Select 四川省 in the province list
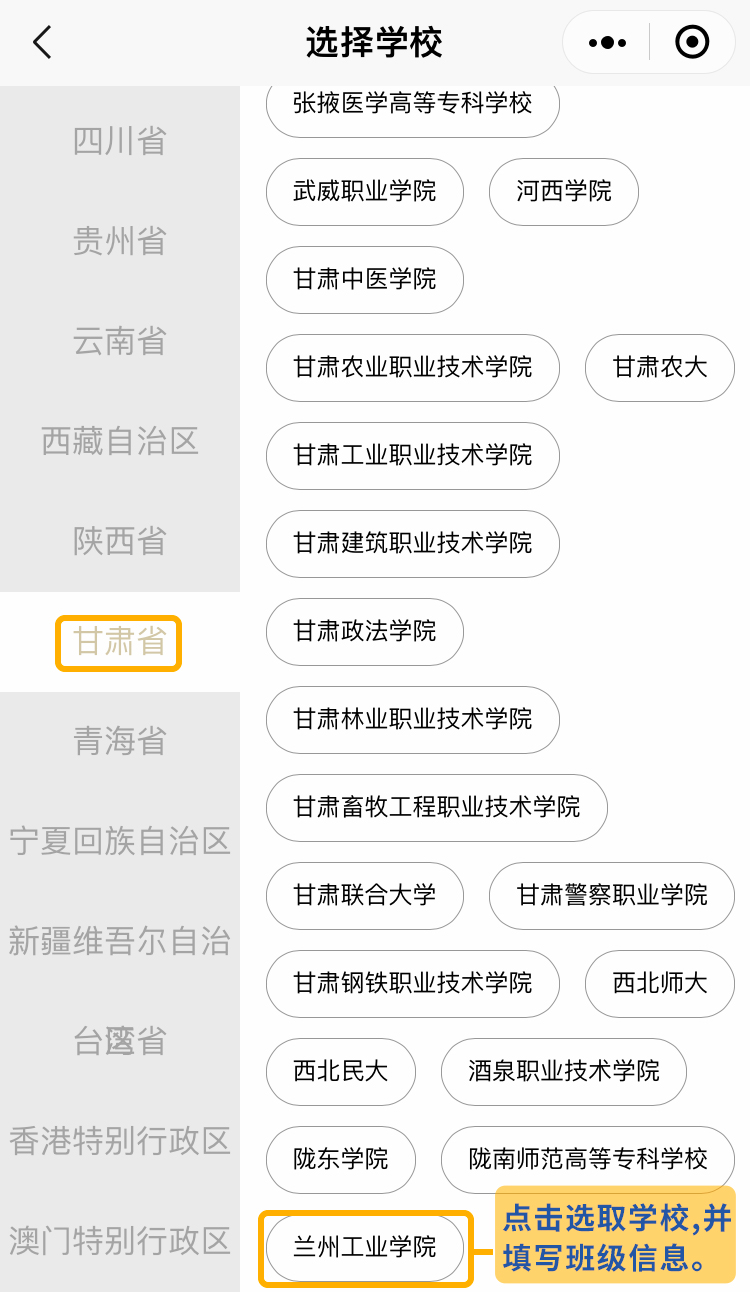This screenshot has width=750, height=1292. click(120, 141)
